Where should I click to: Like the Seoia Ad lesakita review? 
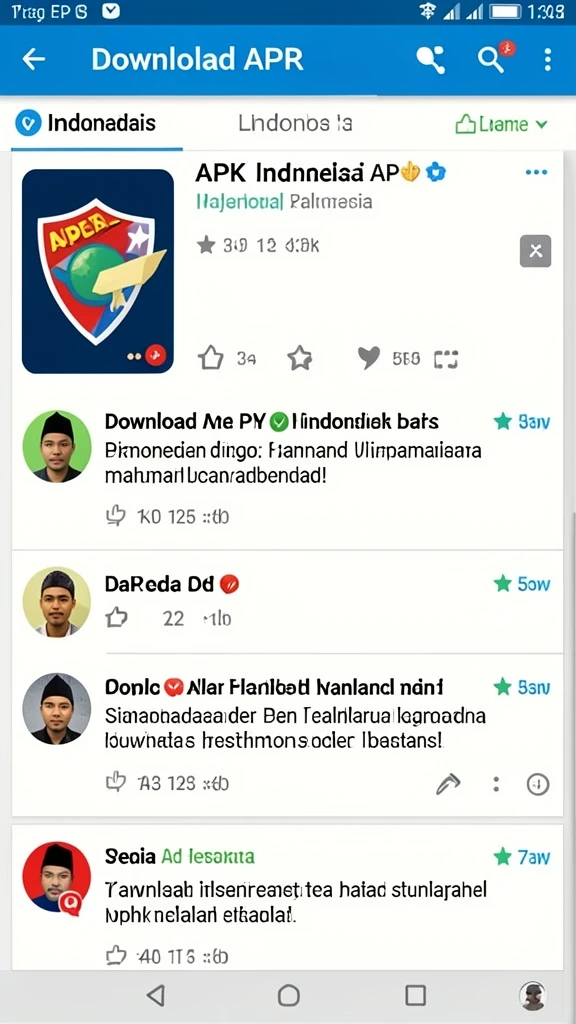116,956
